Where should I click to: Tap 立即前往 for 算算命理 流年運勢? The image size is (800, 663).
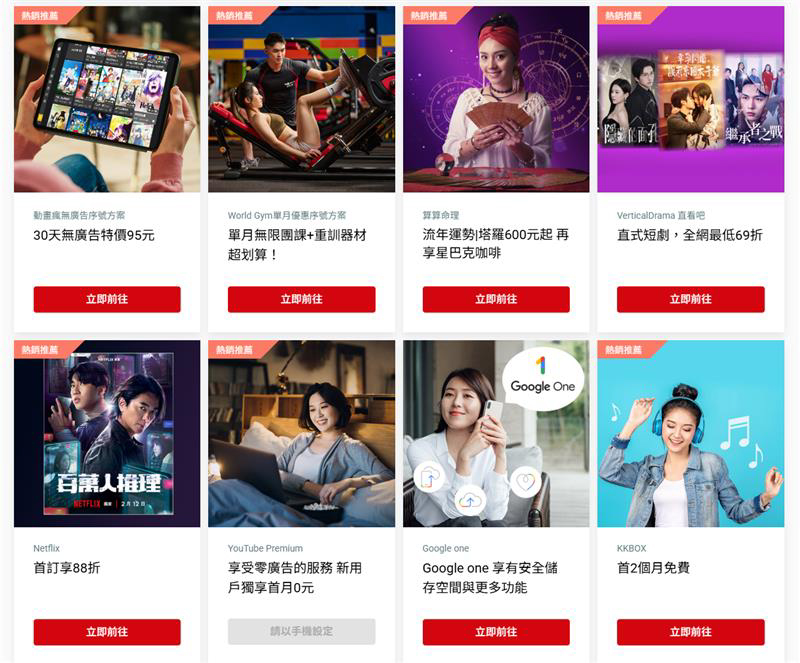[x=496, y=299]
